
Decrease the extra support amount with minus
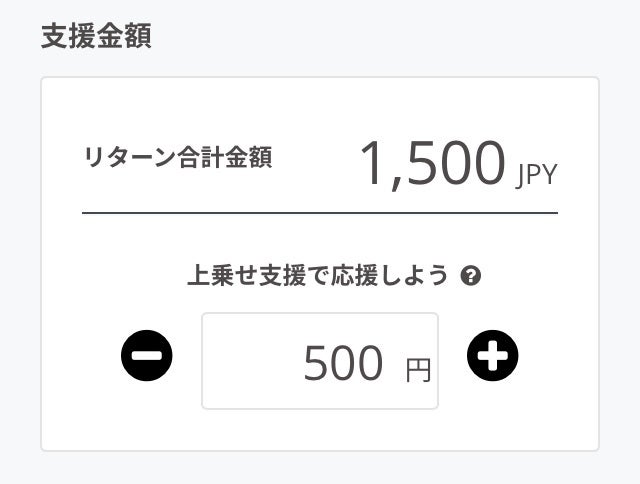pyautogui.click(x=147, y=356)
